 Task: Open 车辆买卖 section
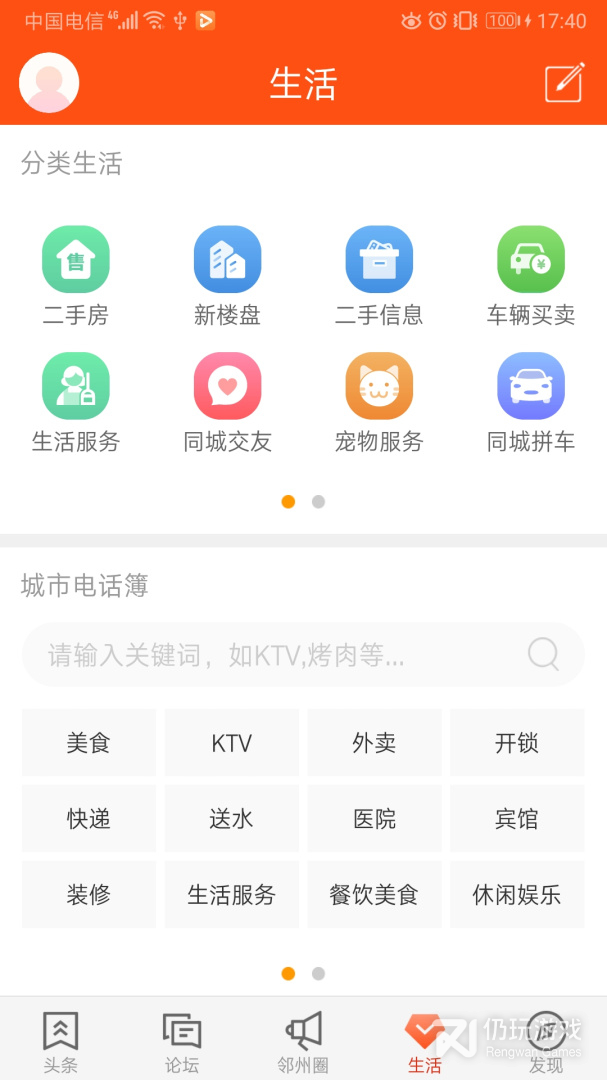[x=531, y=276]
